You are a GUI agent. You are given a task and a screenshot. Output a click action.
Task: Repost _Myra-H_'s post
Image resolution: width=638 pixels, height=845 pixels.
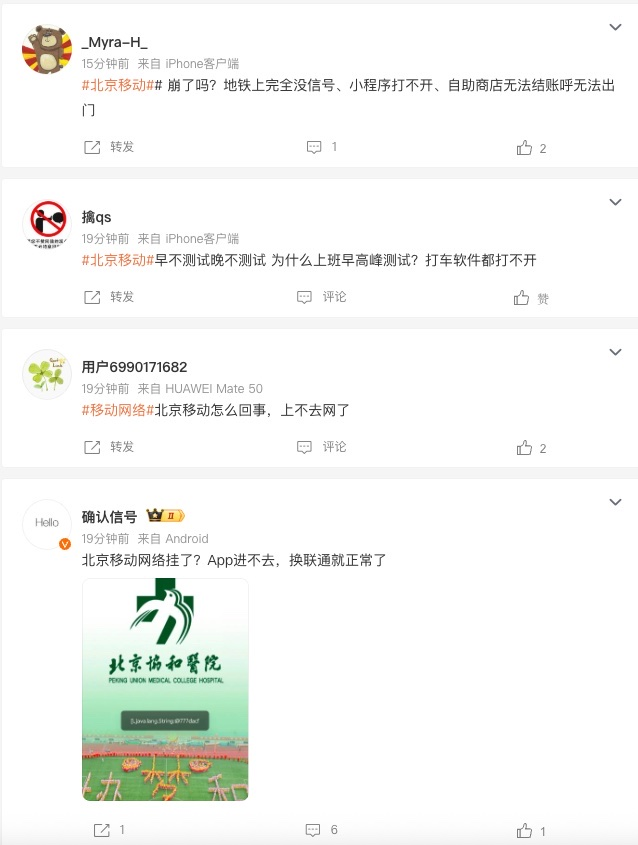pos(109,147)
